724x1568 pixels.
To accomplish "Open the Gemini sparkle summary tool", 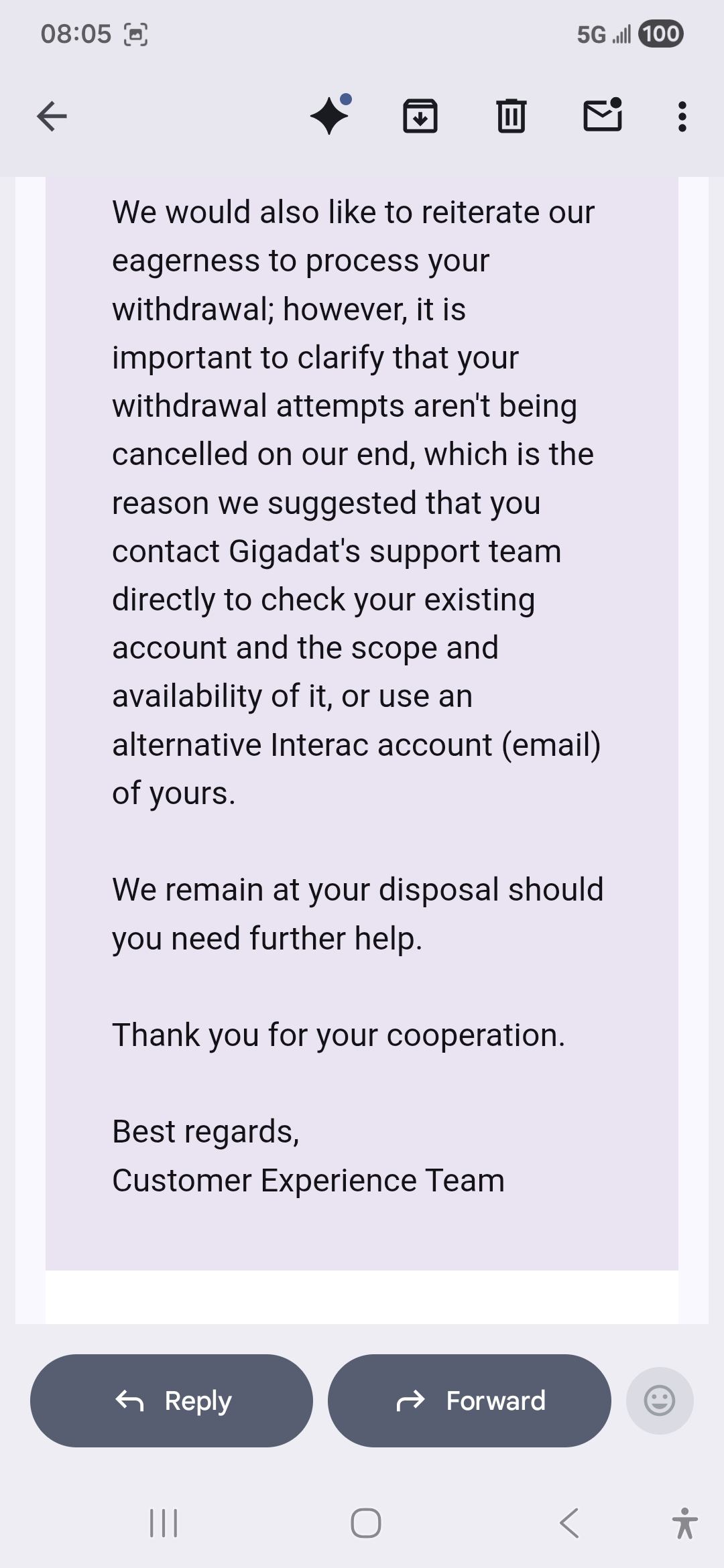I will (330, 115).
